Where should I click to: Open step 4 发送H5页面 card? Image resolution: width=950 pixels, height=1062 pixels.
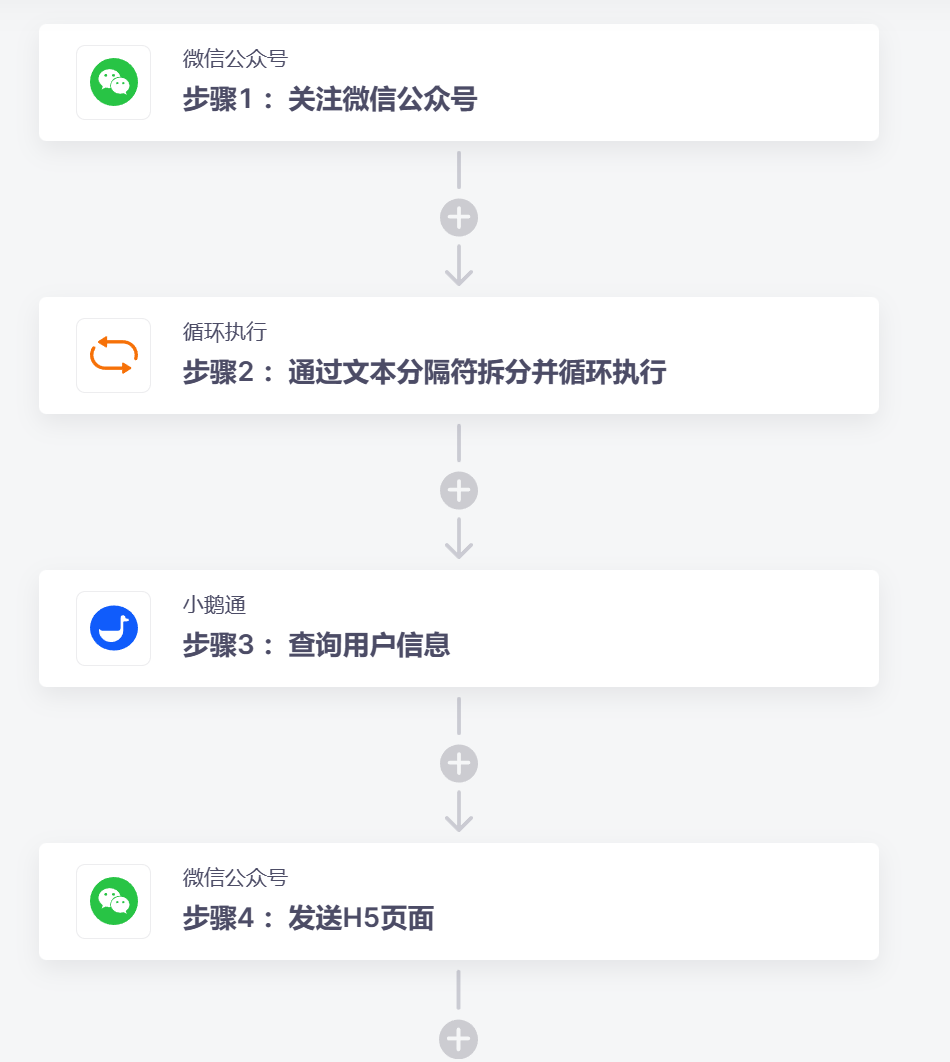pyautogui.click(x=458, y=902)
